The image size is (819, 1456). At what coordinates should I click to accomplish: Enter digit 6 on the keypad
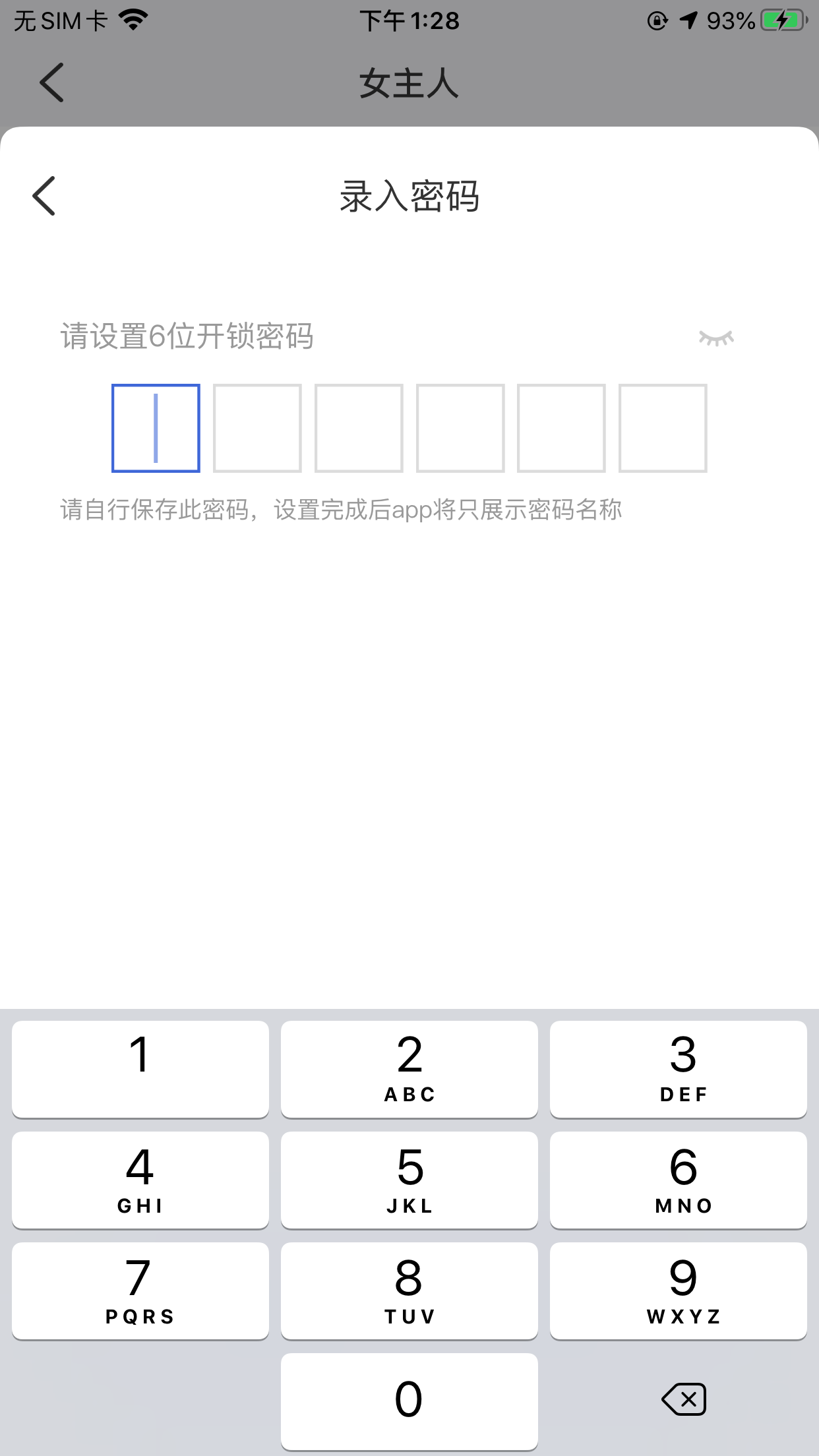tap(679, 1180)
